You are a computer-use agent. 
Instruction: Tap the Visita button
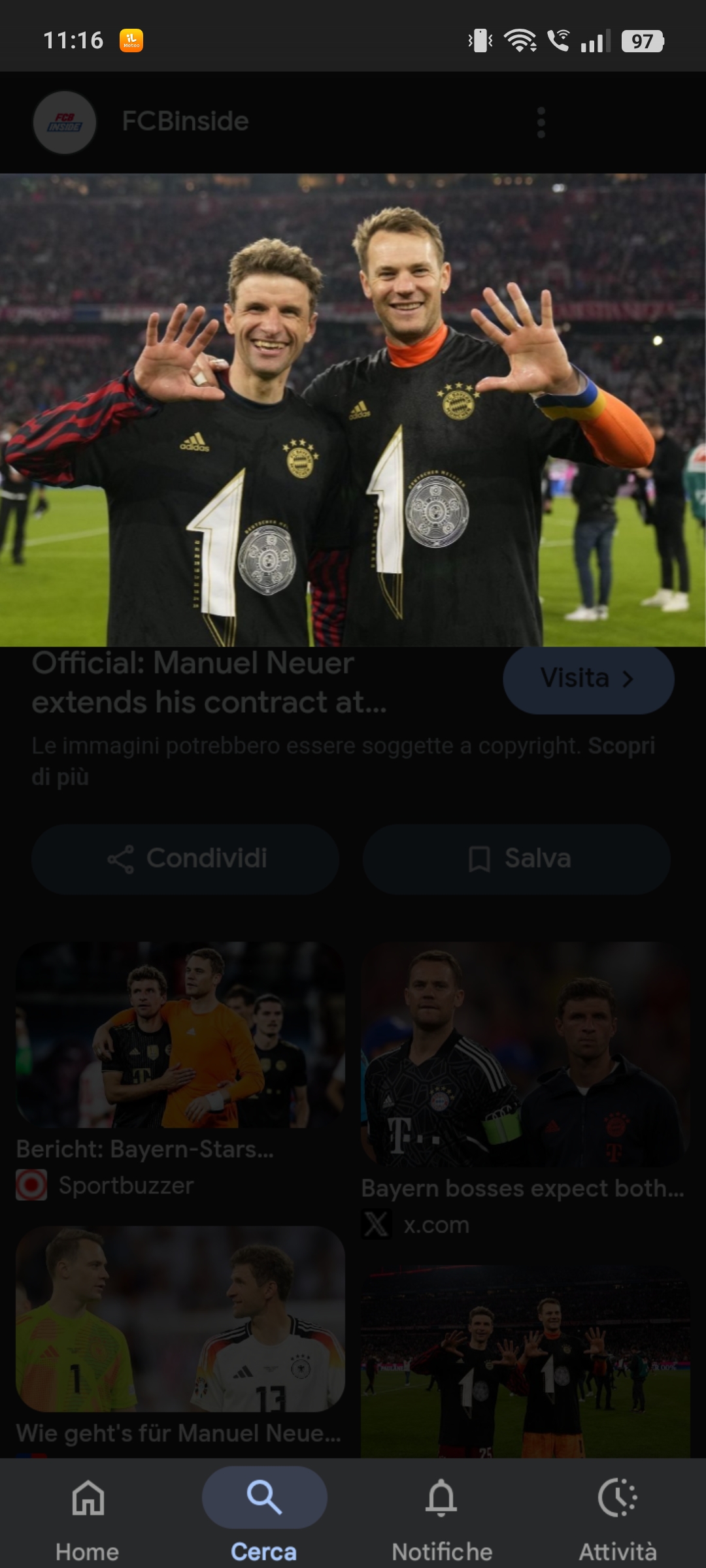(x=588, y=679)
